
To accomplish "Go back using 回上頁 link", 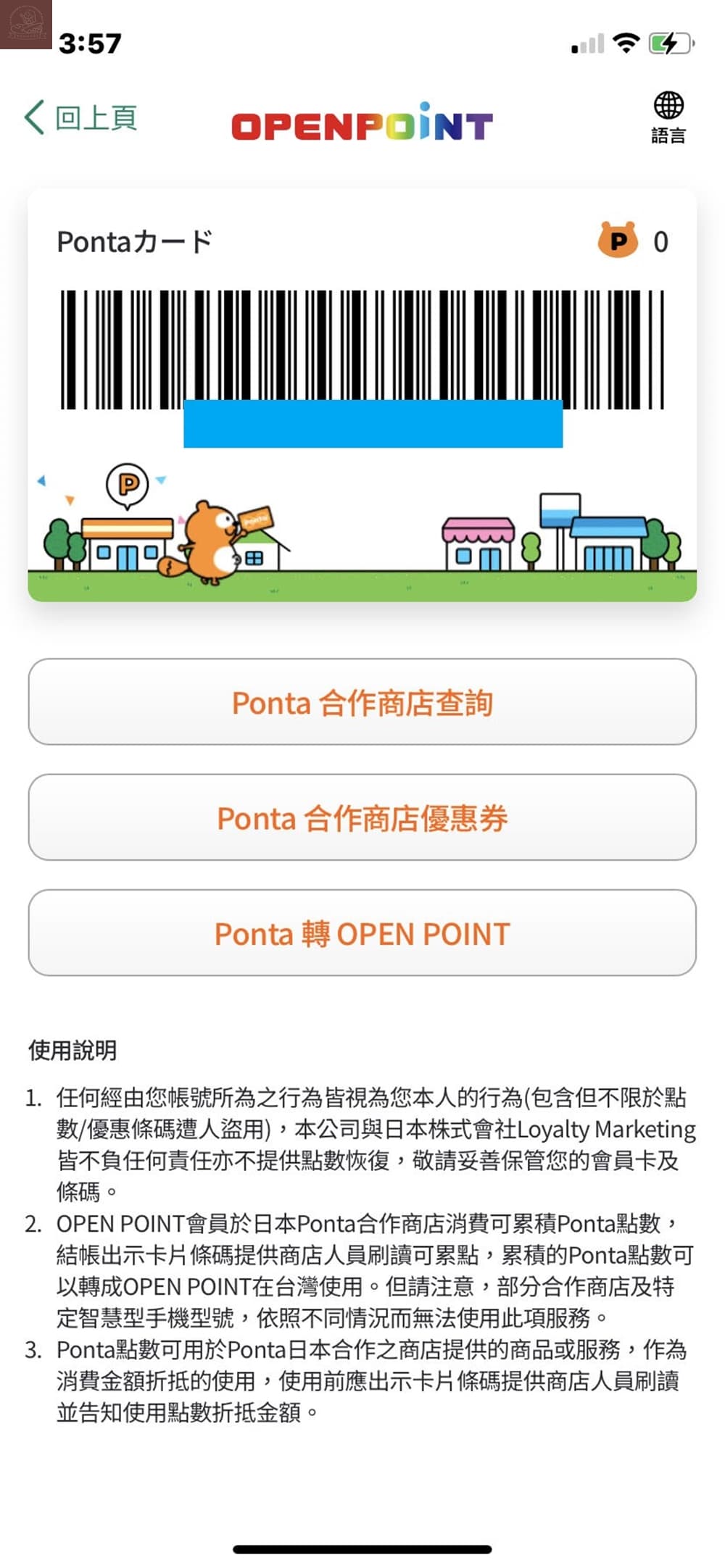I will [80, 117].
